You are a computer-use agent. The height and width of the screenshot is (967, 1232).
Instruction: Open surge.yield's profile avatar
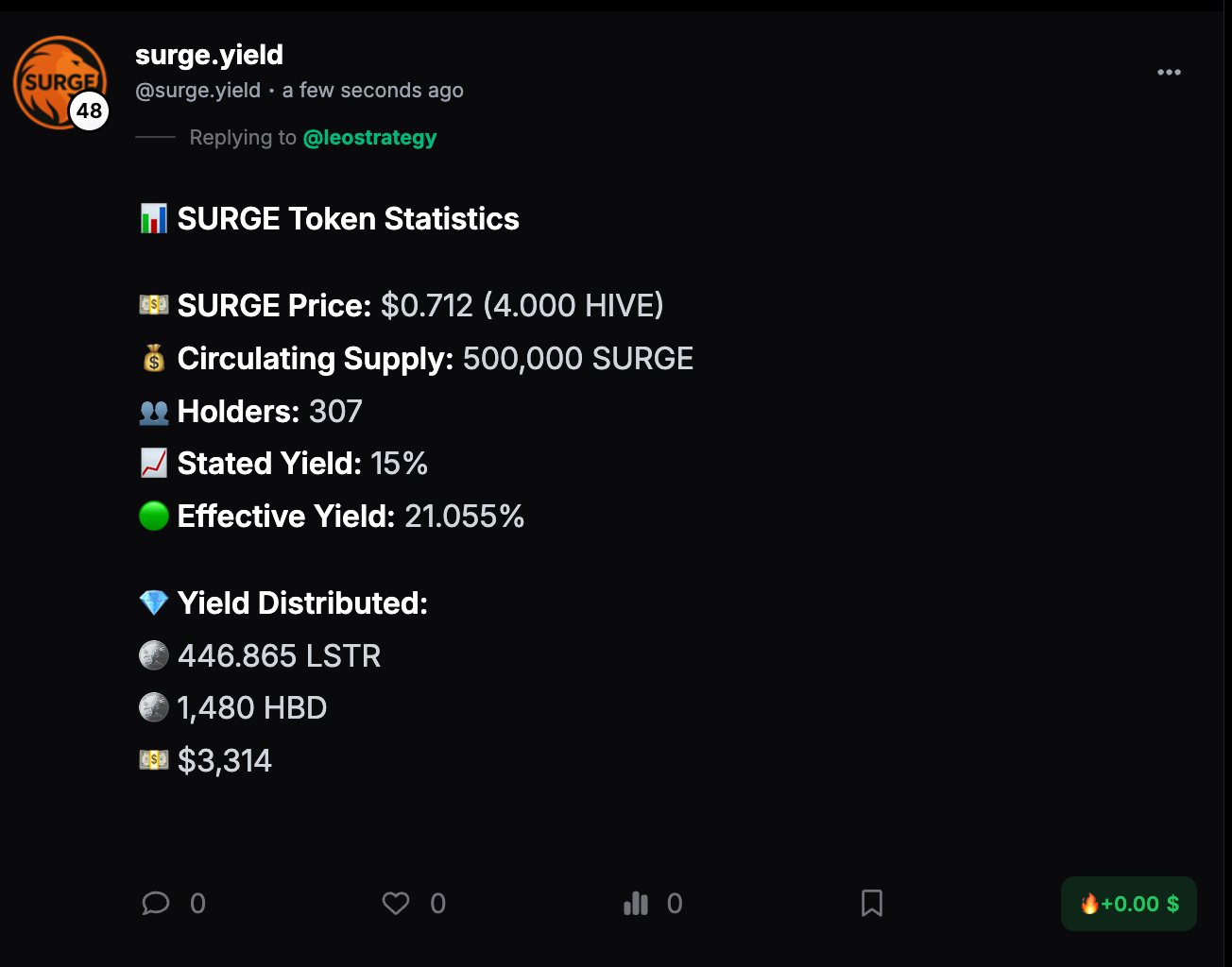coord(60,82)
